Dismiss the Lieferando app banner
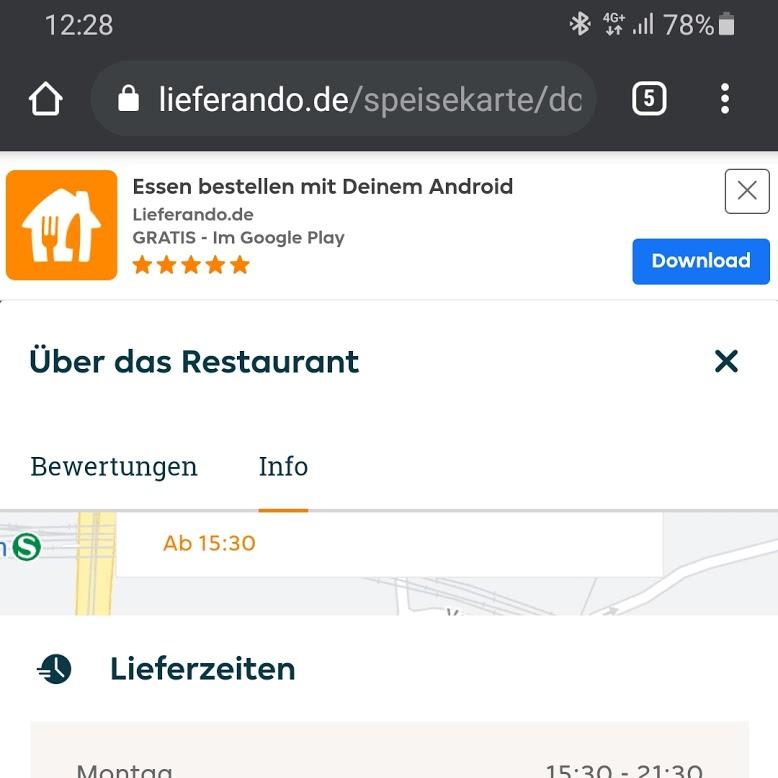 (x=747, y=191)
